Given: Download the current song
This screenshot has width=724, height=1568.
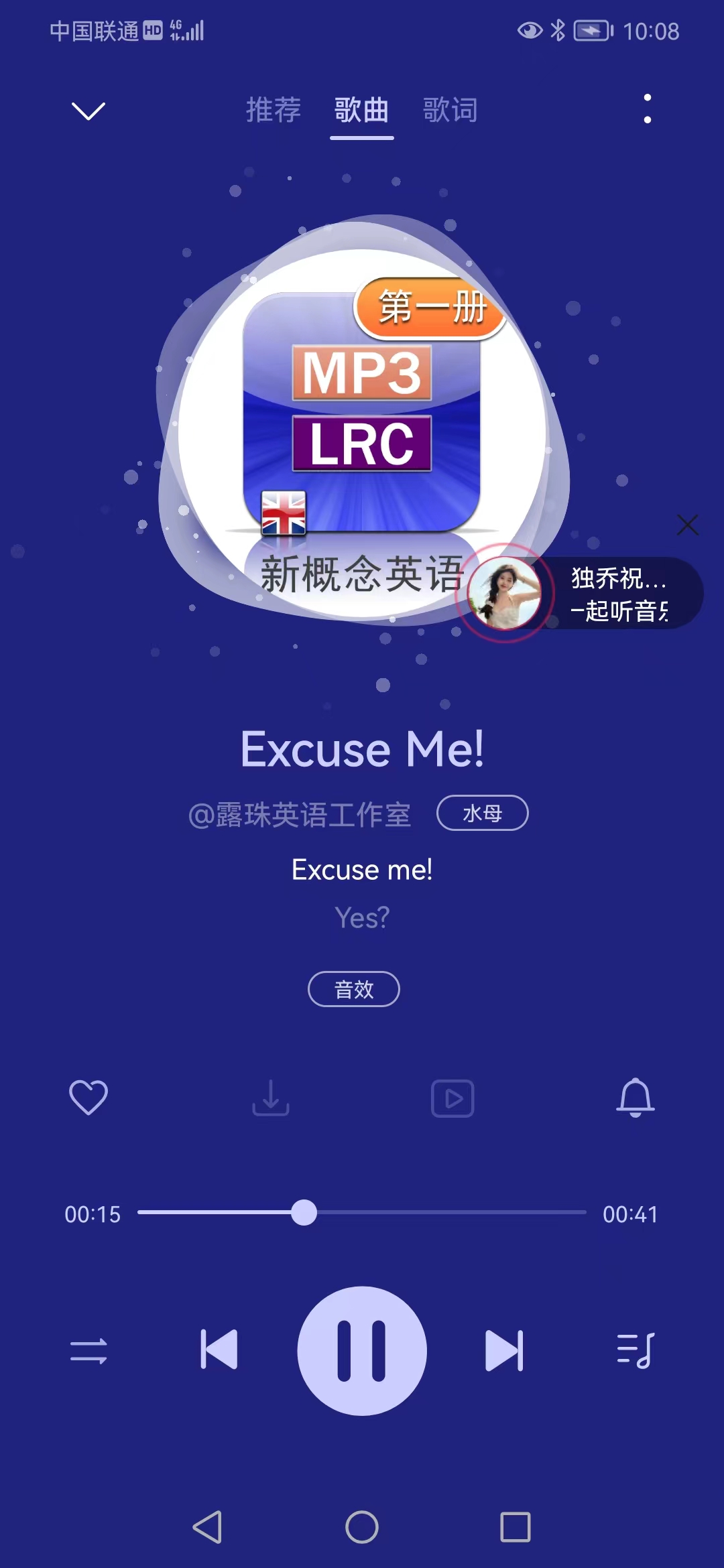Looking at the screenshot, I should pyautogui.click(x=271, y=1098).
